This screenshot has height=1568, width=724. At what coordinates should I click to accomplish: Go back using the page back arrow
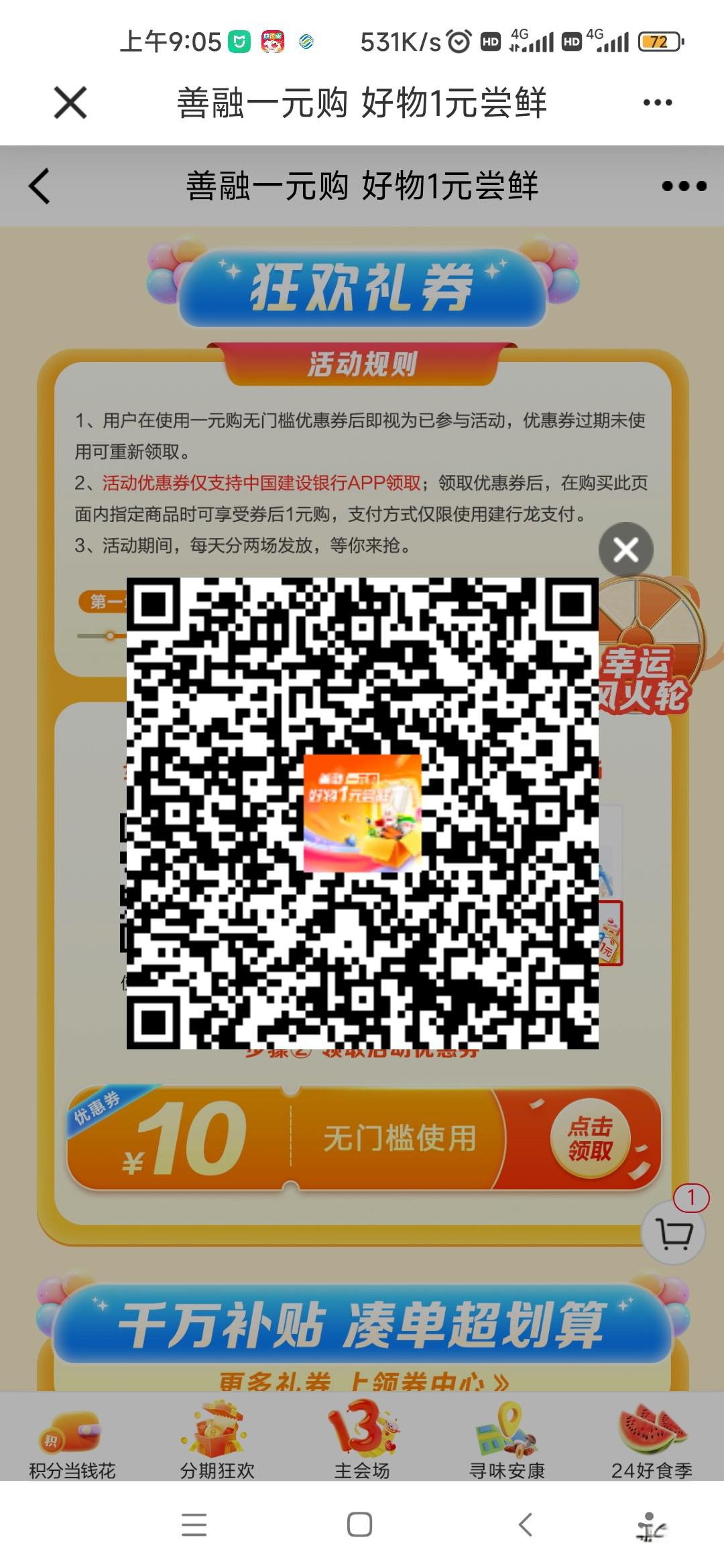pyautogui.click(x=40, y=186)
